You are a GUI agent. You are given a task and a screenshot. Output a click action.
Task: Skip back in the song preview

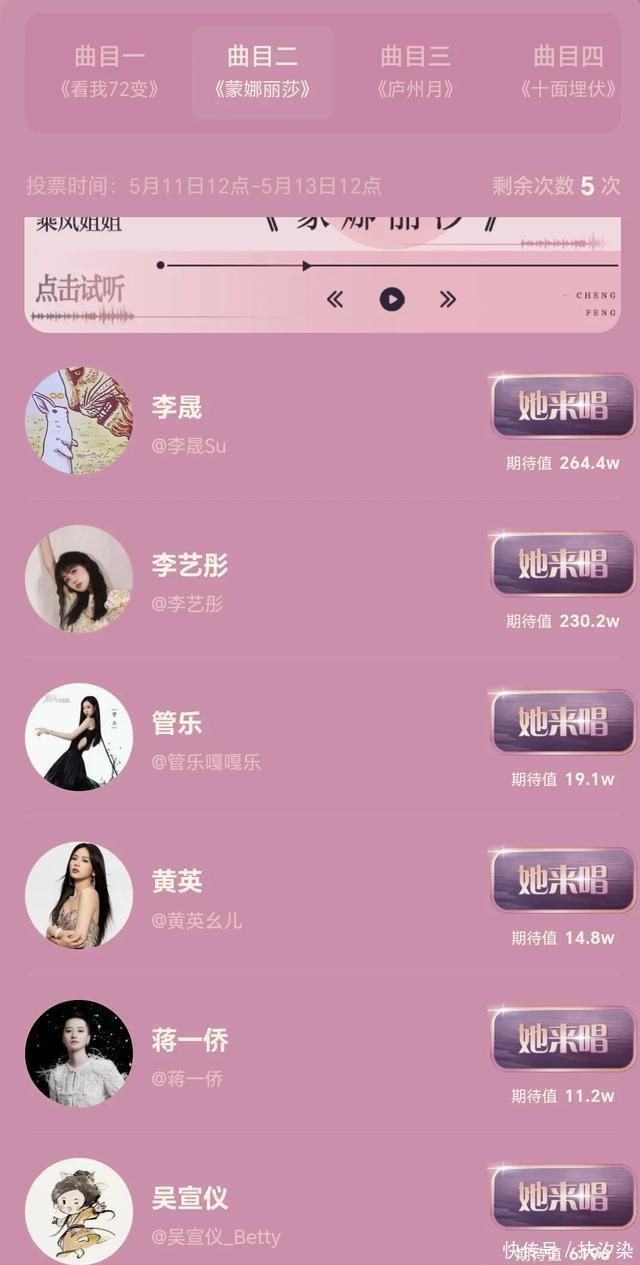click(335, 299)
